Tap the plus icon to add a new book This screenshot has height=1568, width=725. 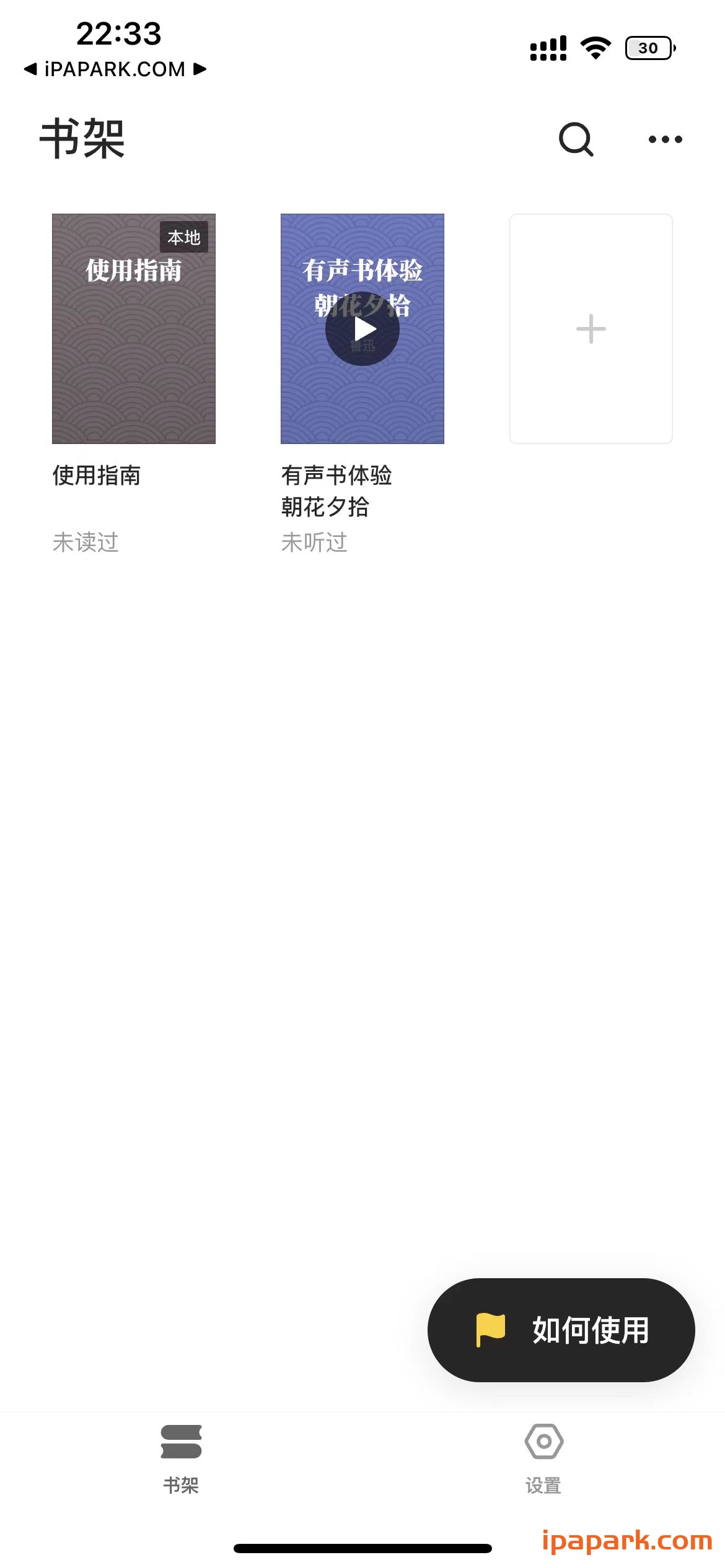[x=590, y=329]
